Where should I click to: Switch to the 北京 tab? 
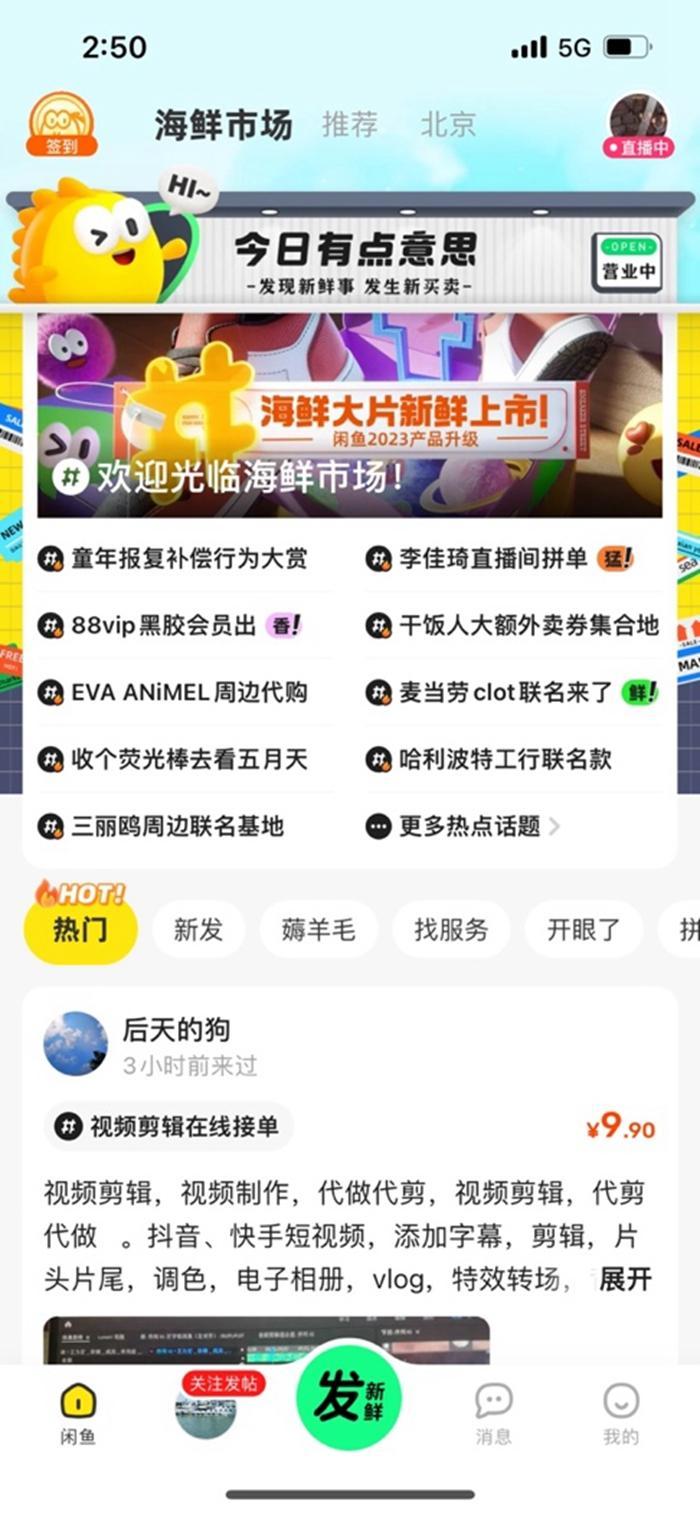[x=447, y=125]
